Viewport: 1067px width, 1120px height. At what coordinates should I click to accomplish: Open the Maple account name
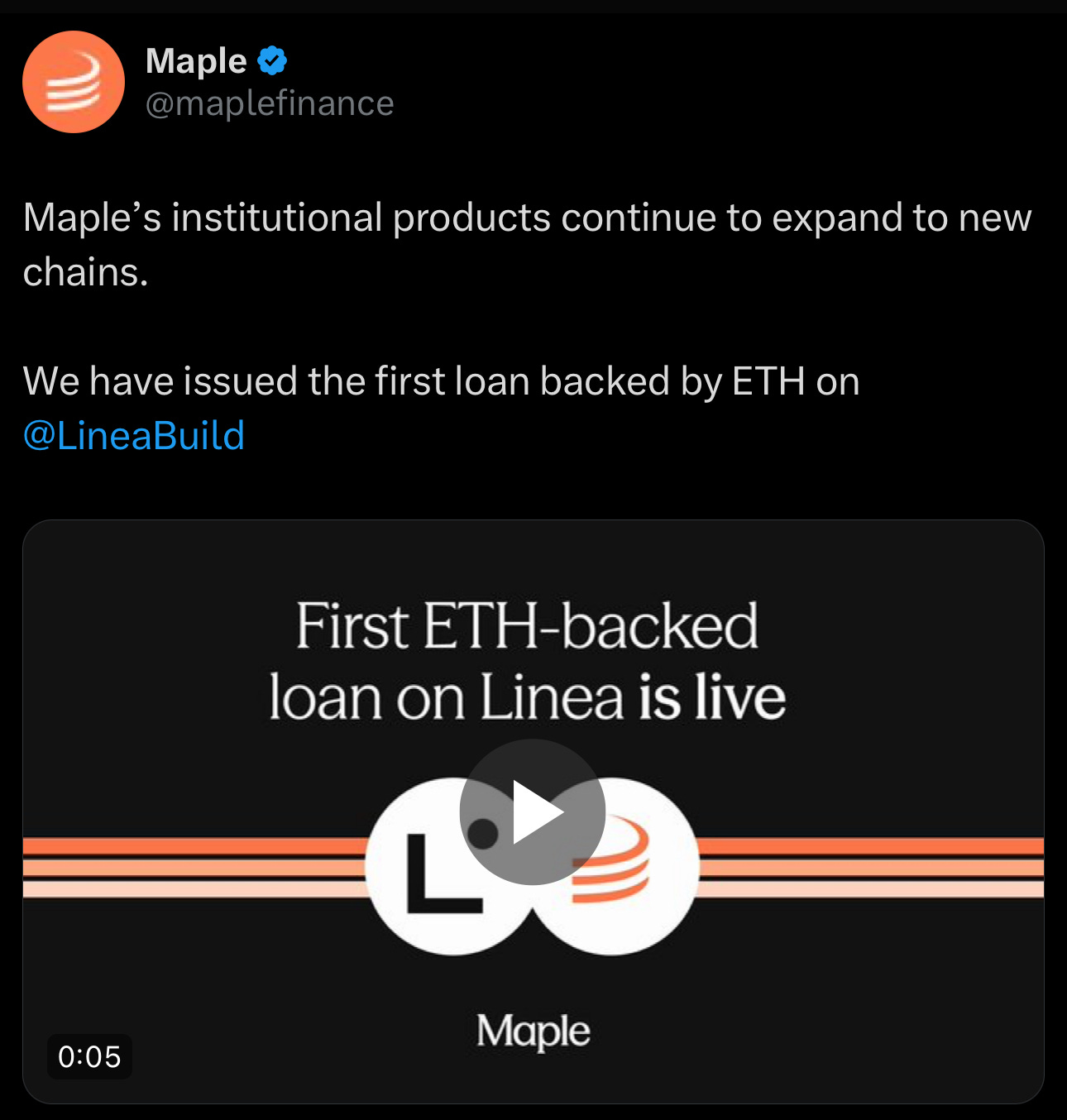tap(196, 61)
